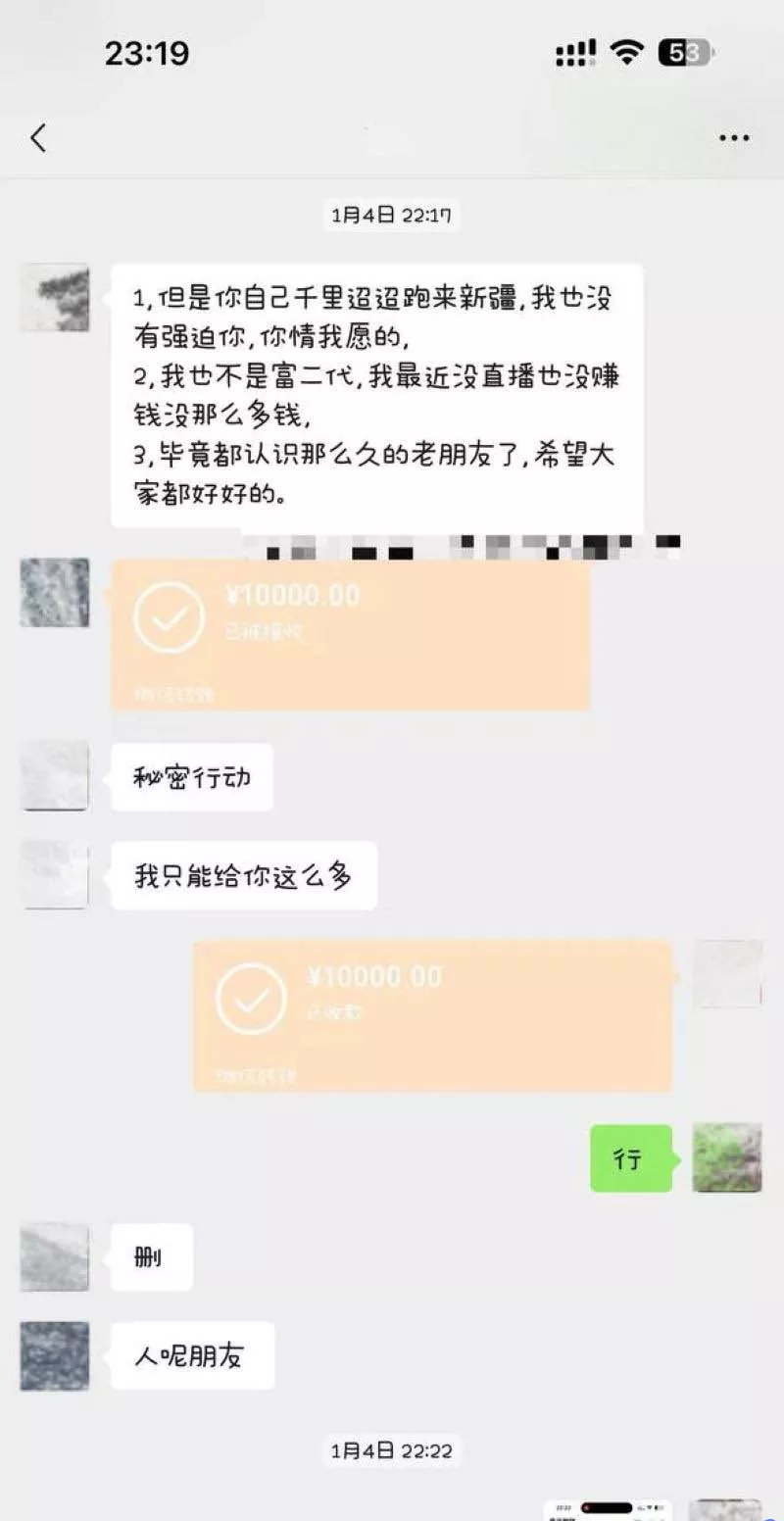Viewport: 784px width, 1521px height.
Task: Open the sent ¥10000.00 transfer card
Action: pos(432,1016)
